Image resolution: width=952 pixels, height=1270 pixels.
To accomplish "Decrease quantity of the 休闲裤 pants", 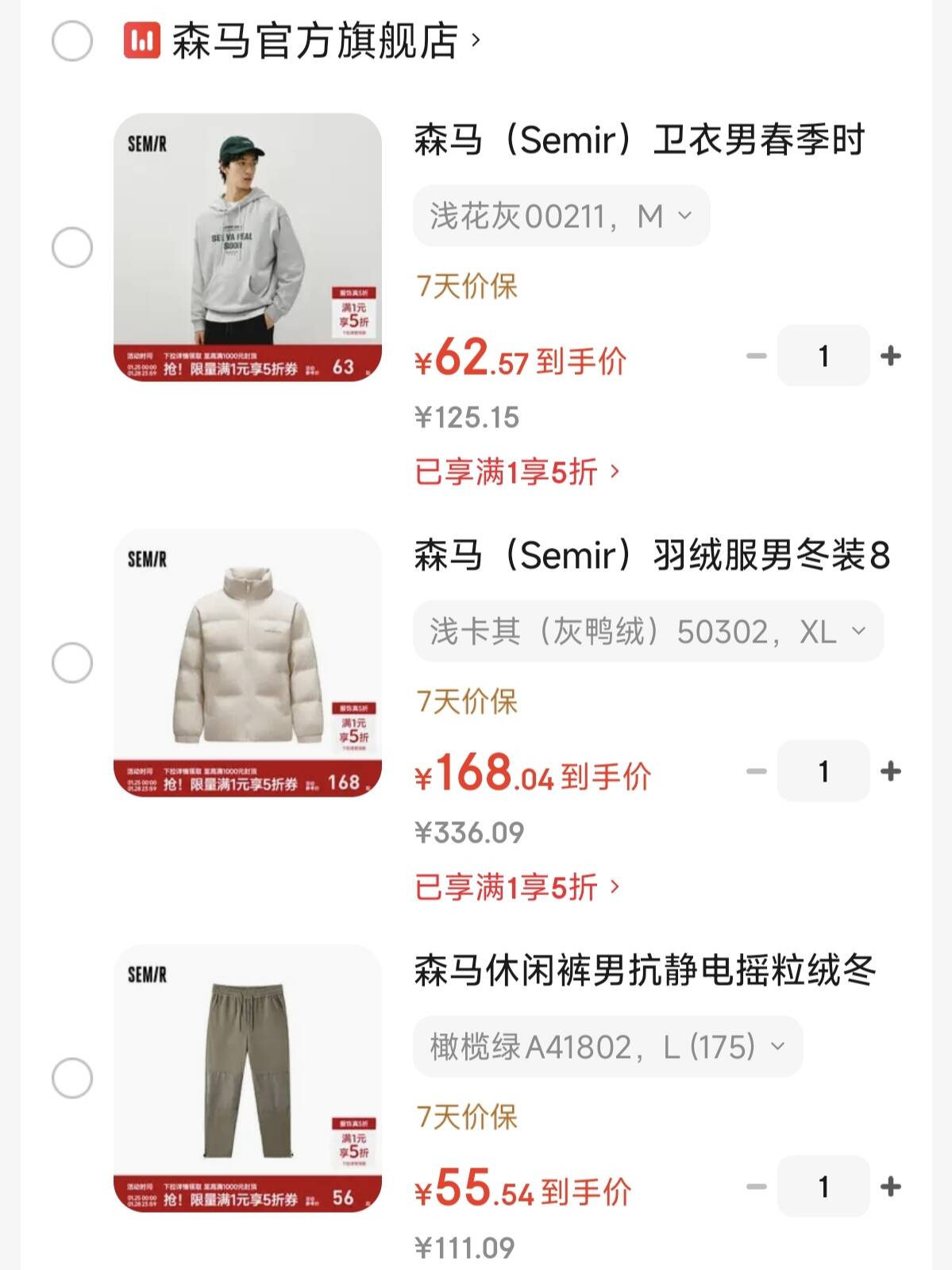I will 757,1187.
